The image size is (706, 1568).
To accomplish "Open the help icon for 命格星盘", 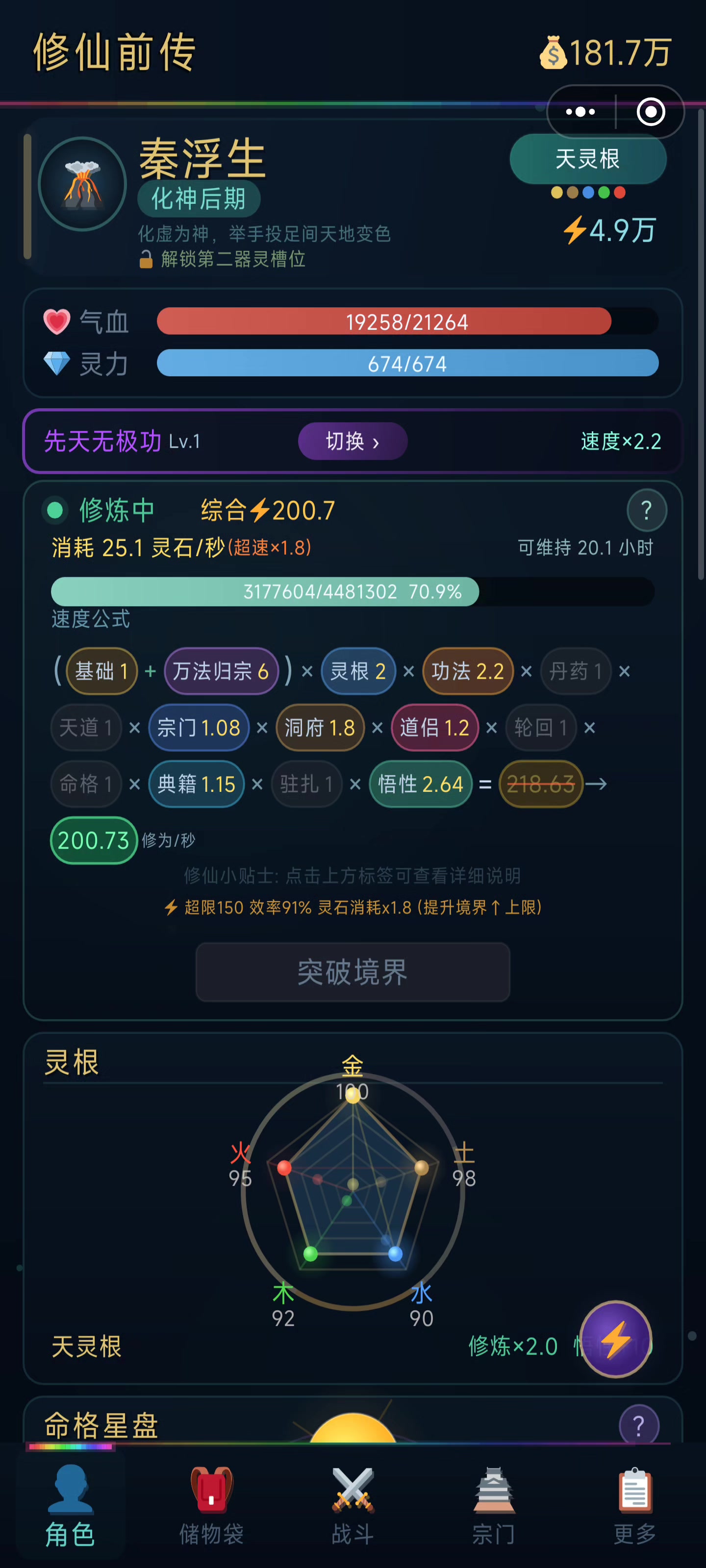I will click(638, 1424).
